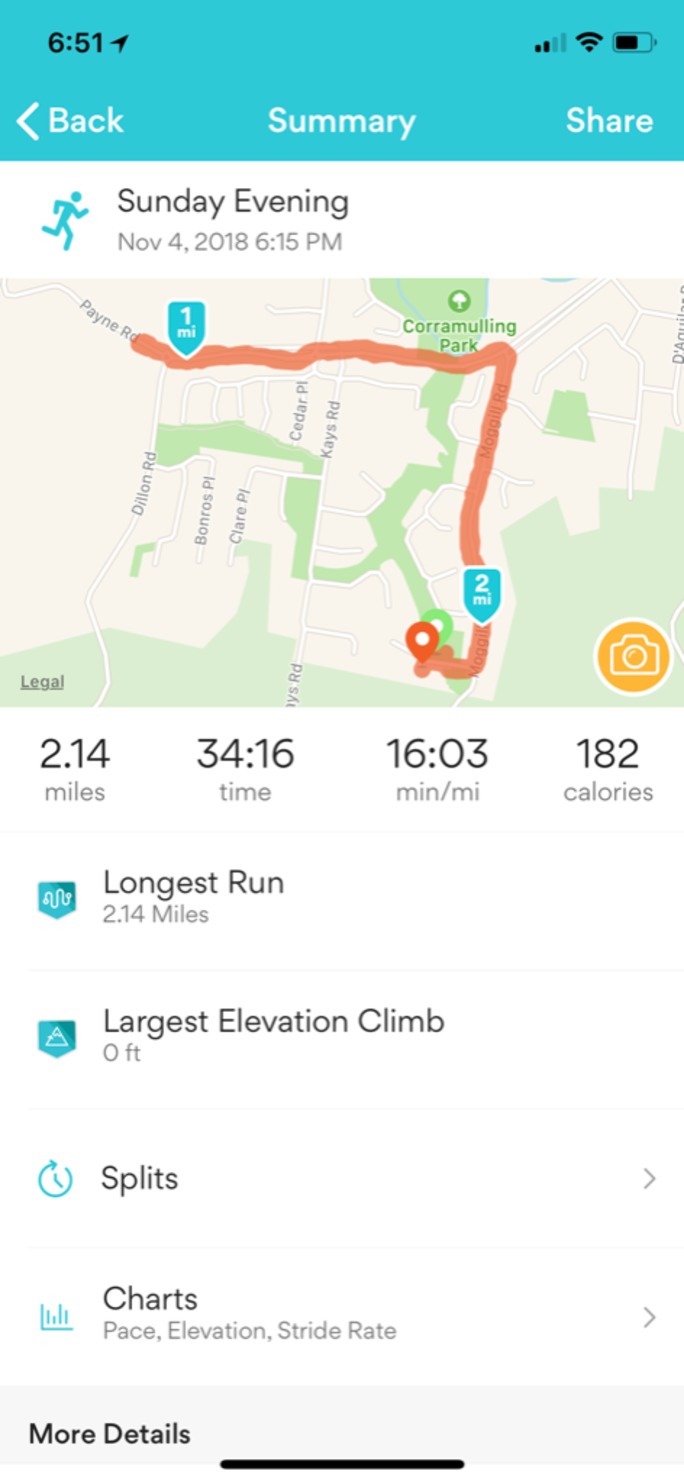Screen dimensions: 684x1484
Task: Open the Legal link on the map
Action: 42,682
